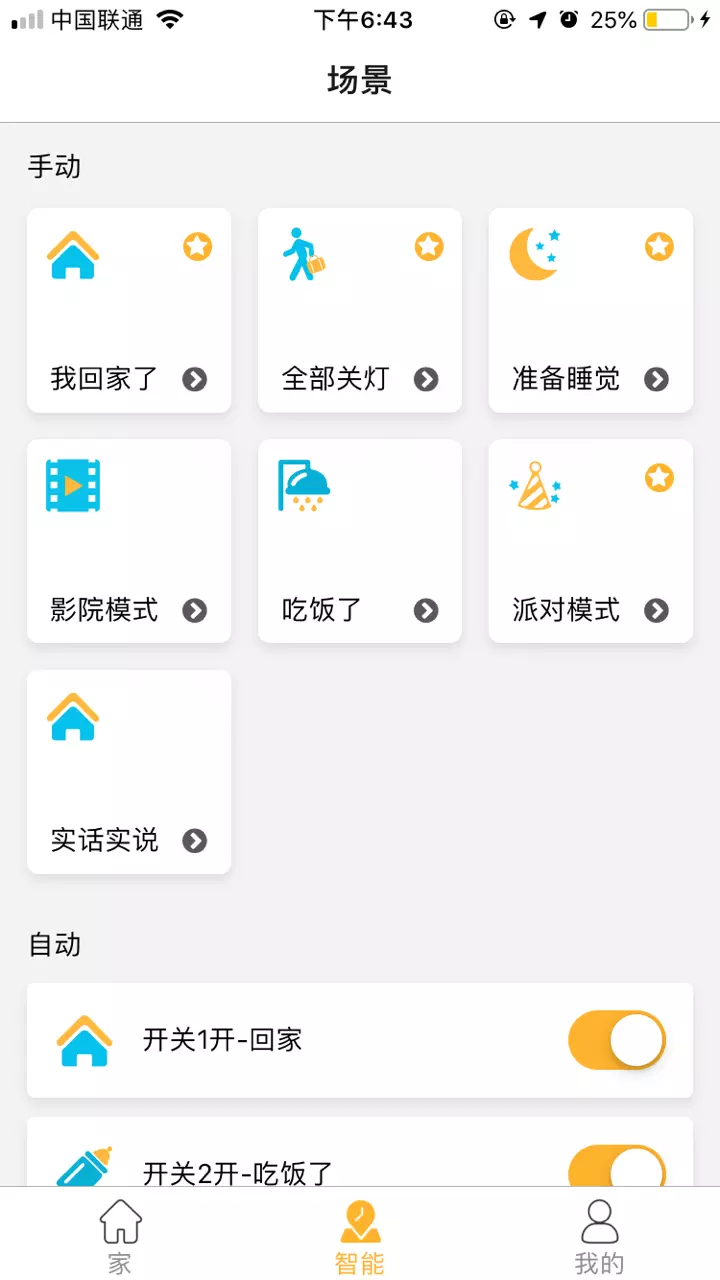Toggle off 开关1开-回家 automation
Viewport: 720px width, 1280px height.
617,1040
